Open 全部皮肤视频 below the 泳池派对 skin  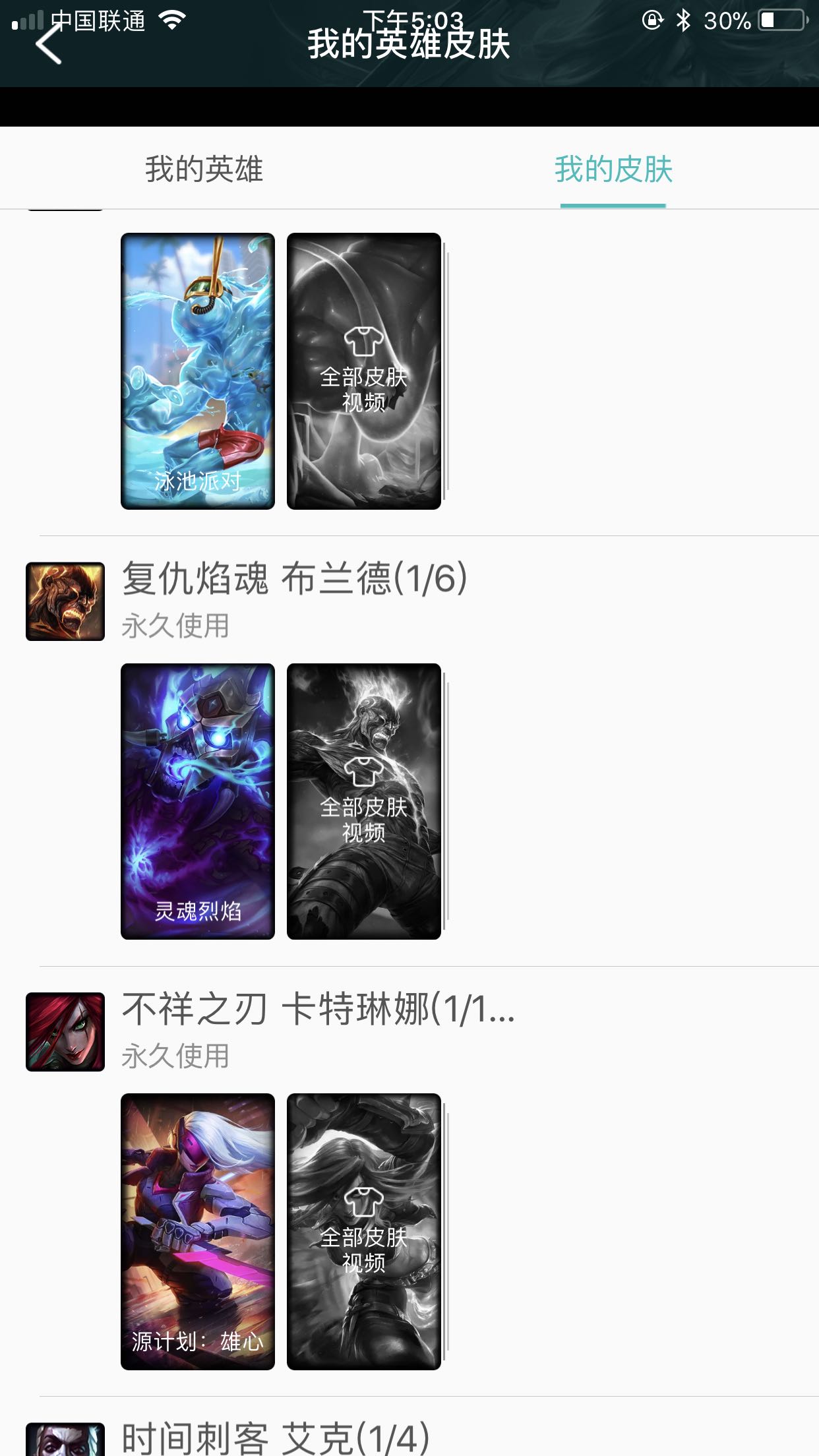coord(363,371)
